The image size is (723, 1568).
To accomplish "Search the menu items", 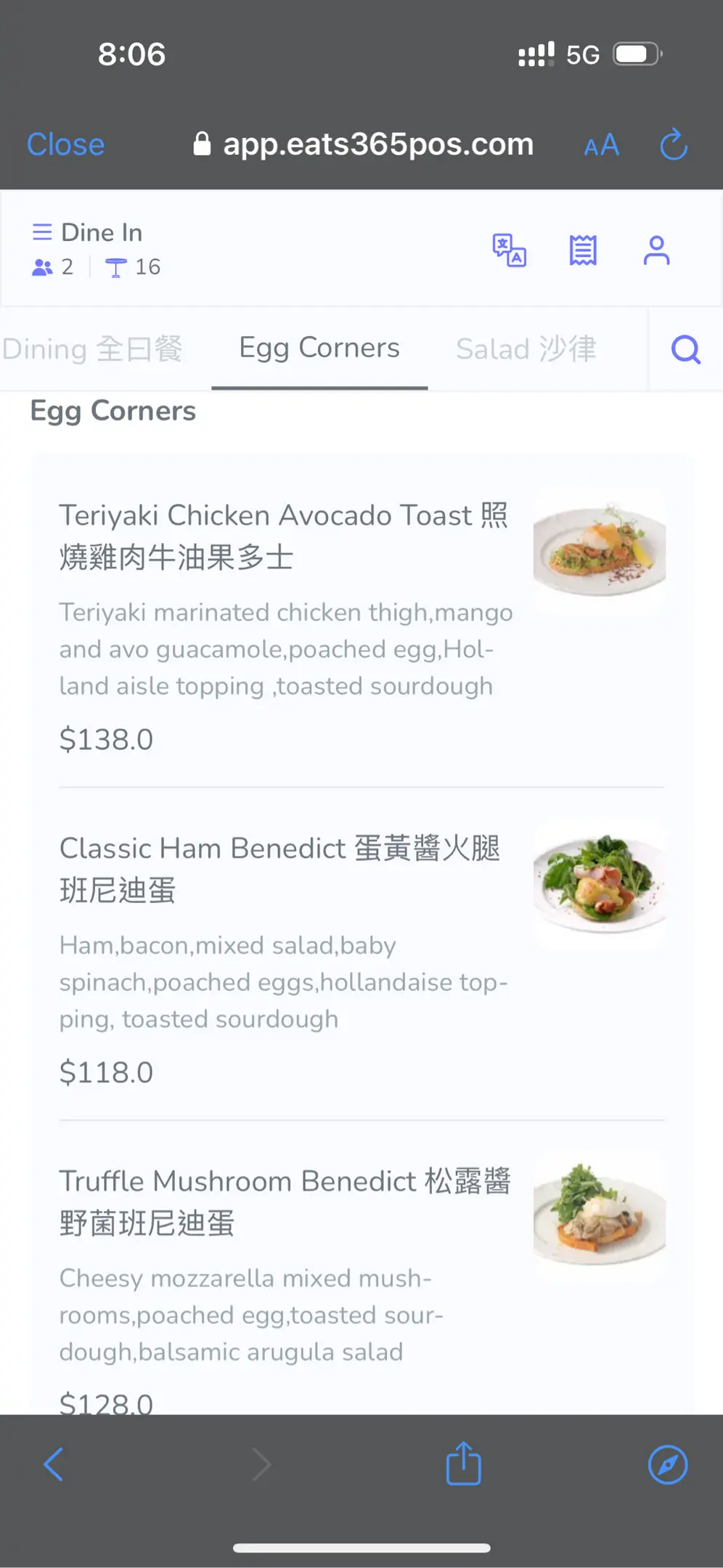I will (x=685, y=349).
